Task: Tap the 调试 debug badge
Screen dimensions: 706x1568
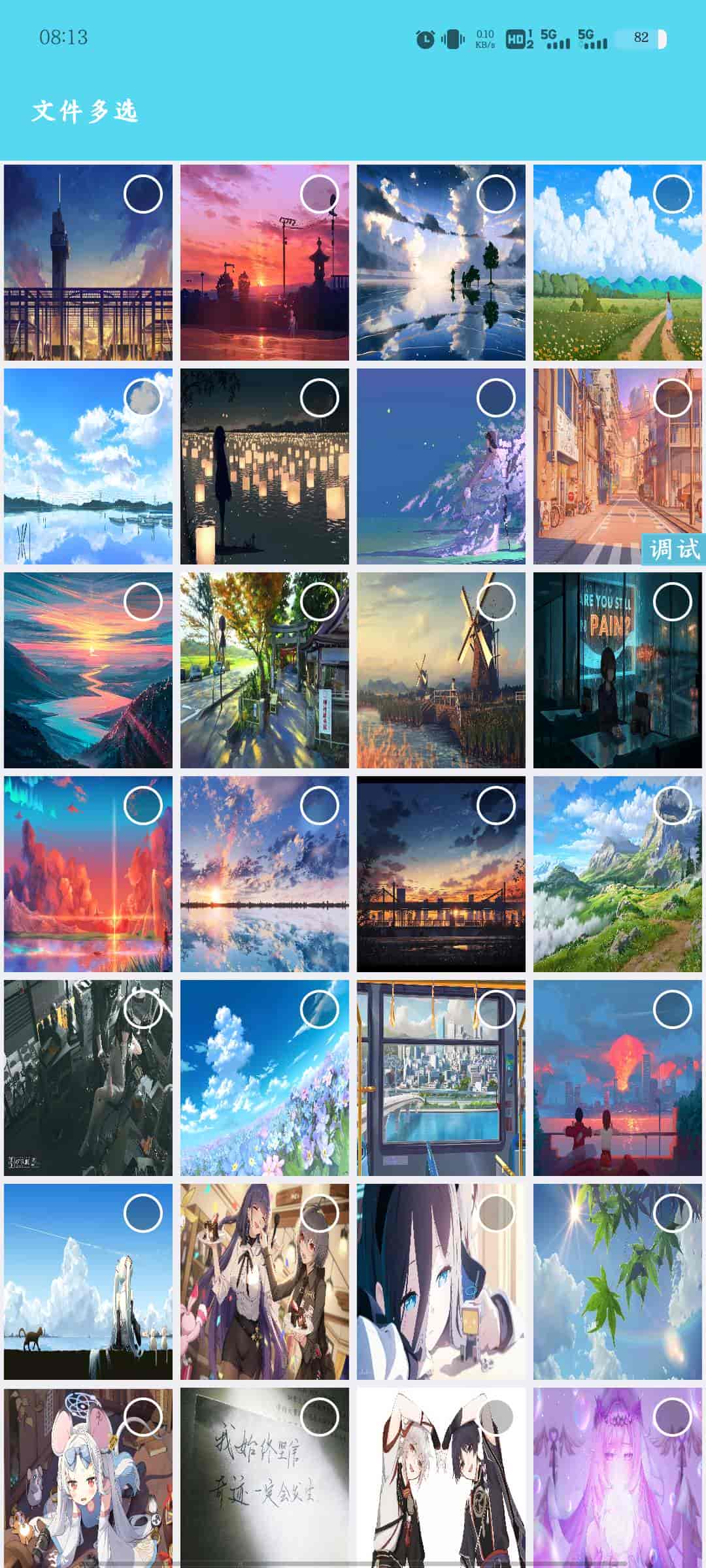Action: tap(673, 549)
